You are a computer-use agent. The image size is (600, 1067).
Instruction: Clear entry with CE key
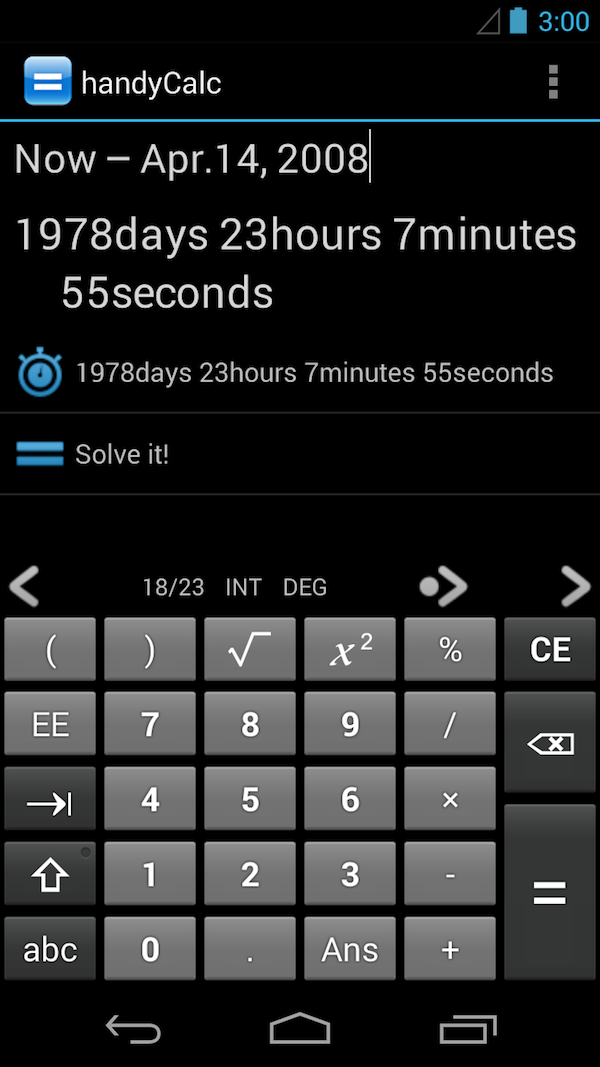tap(549, 649)
